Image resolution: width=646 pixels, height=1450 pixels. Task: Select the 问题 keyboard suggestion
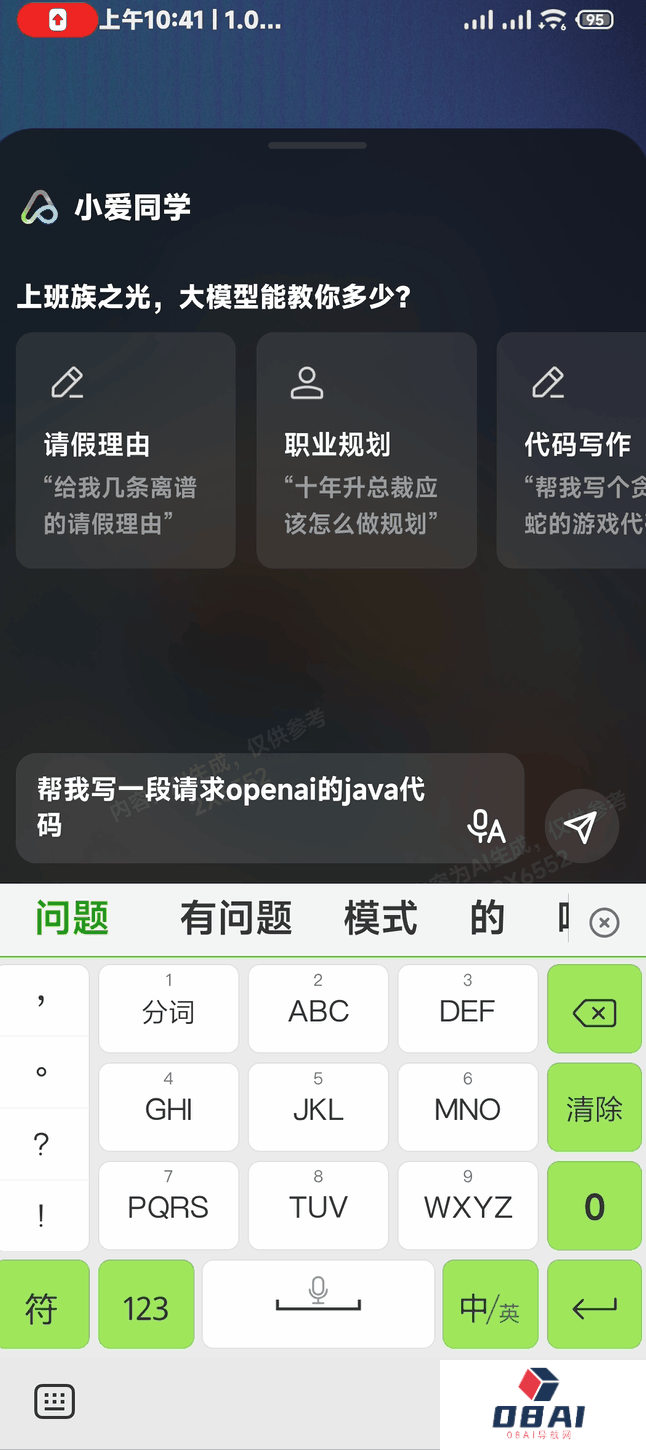click(72, 918)
